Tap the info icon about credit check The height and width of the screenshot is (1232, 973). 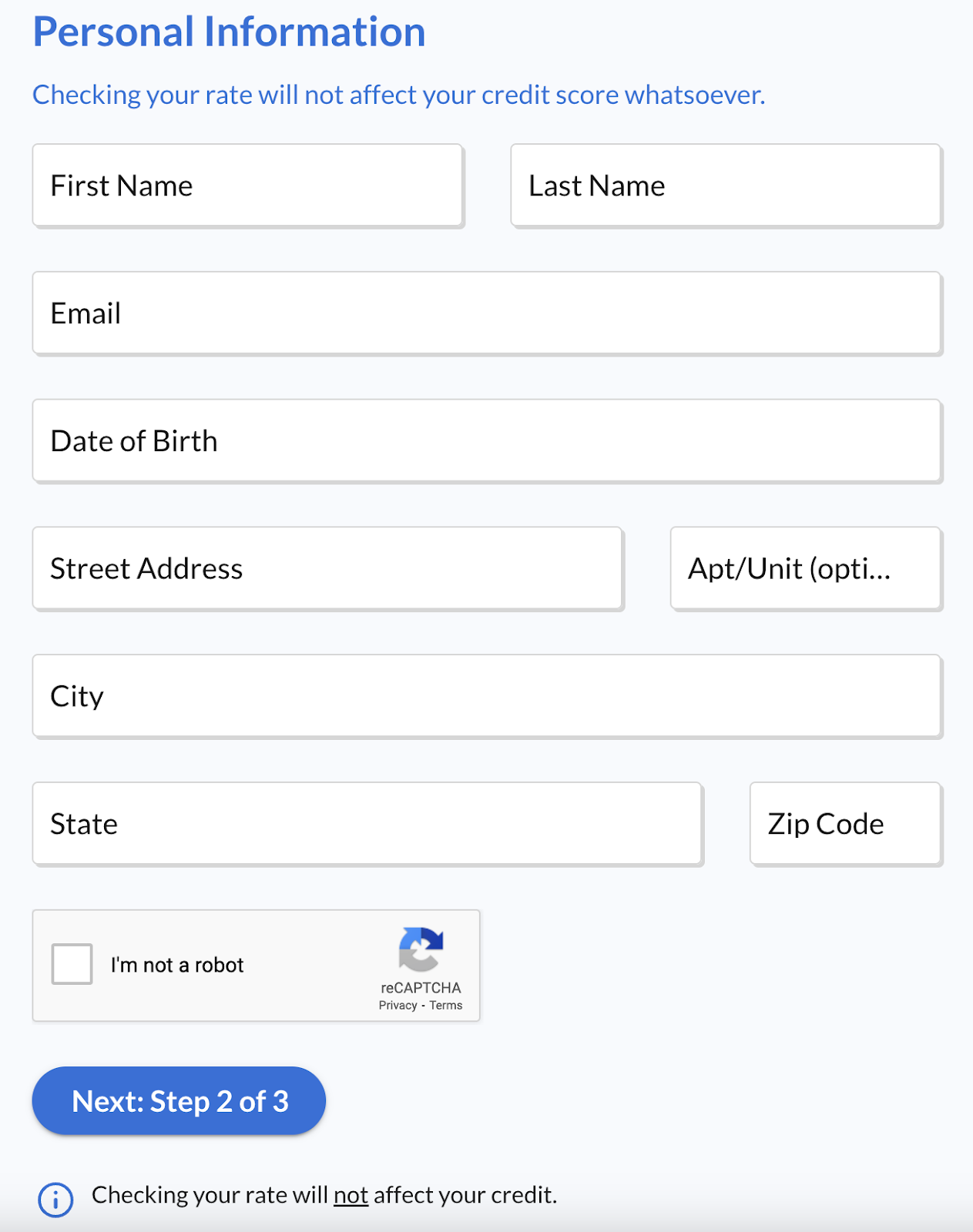click(x=55, y=1200)
